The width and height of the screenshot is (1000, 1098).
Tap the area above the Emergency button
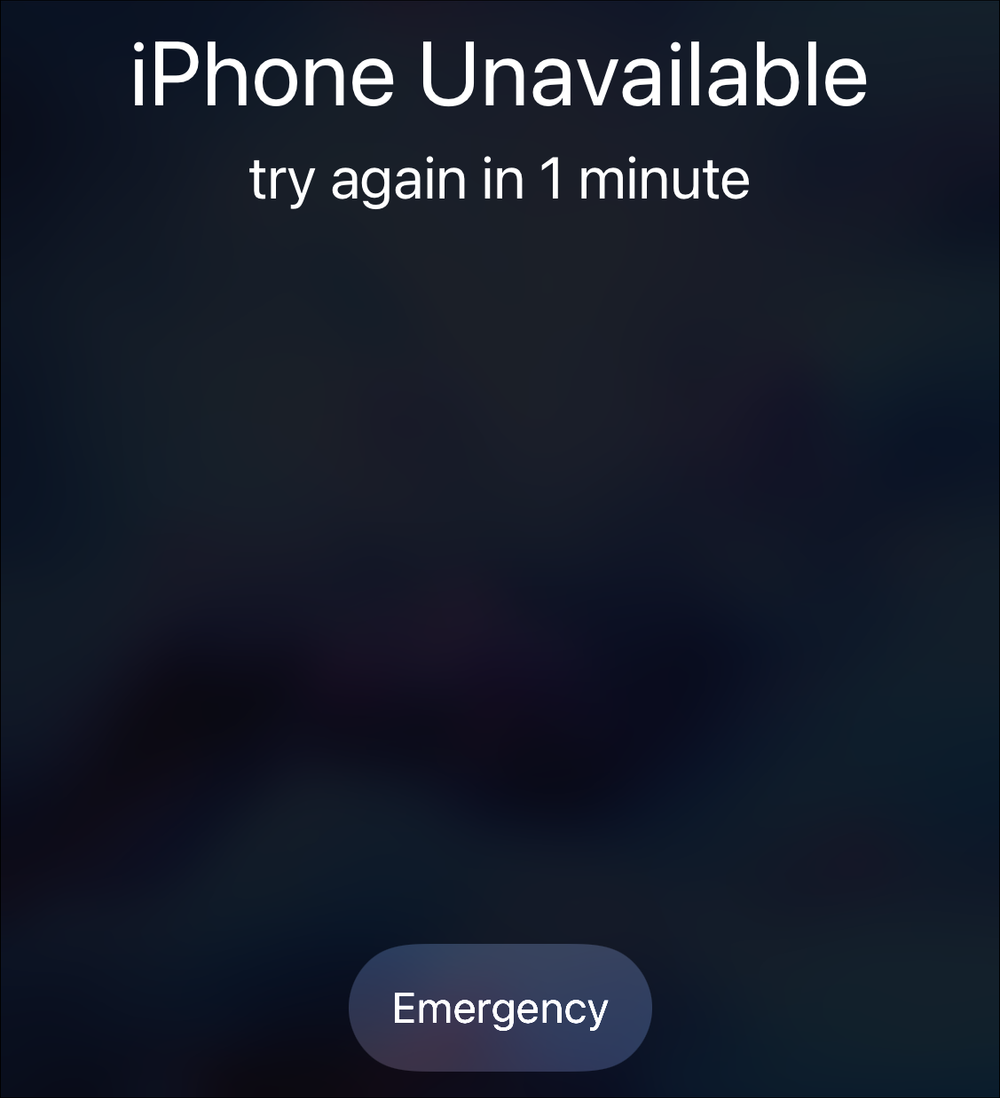coord(500,880)
